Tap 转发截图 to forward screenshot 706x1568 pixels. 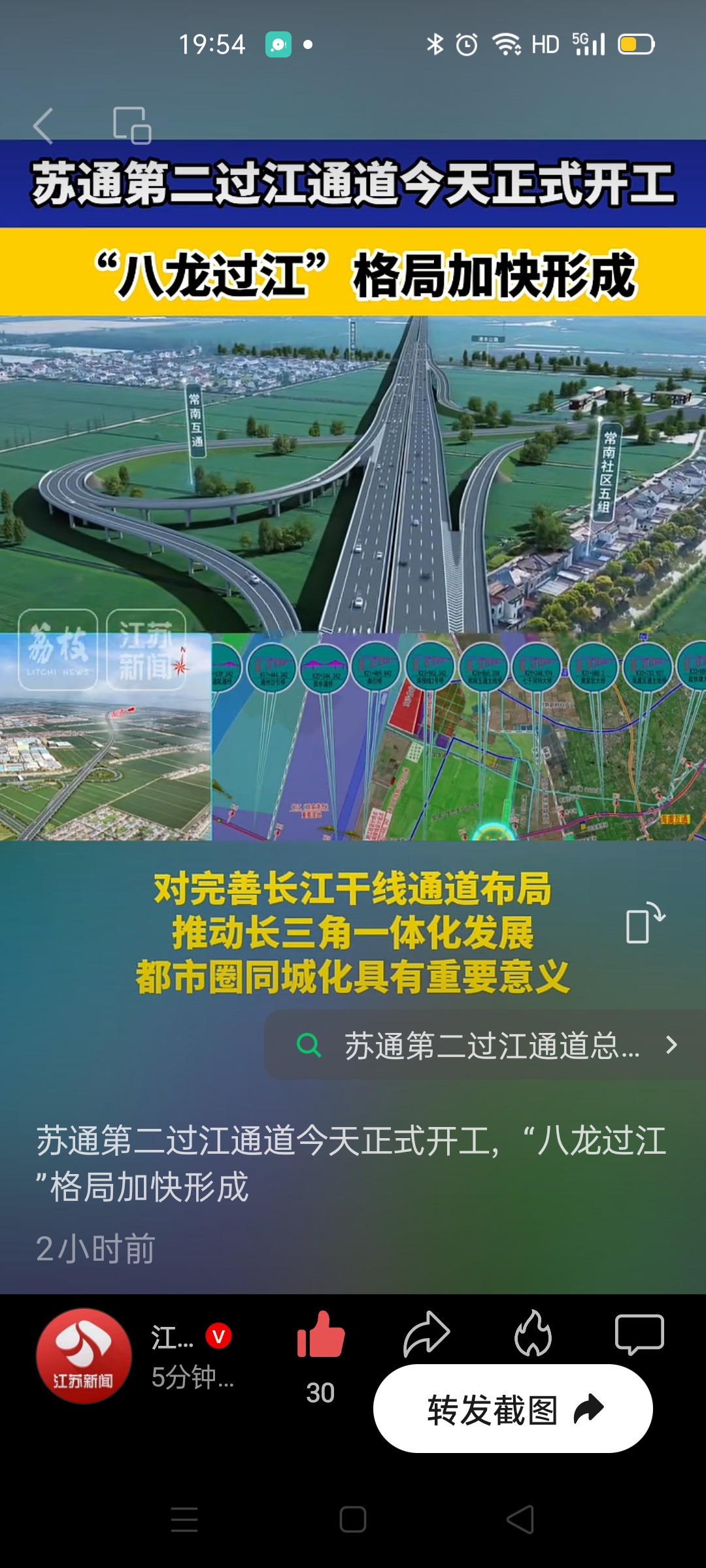click(x=513, y=1409)
